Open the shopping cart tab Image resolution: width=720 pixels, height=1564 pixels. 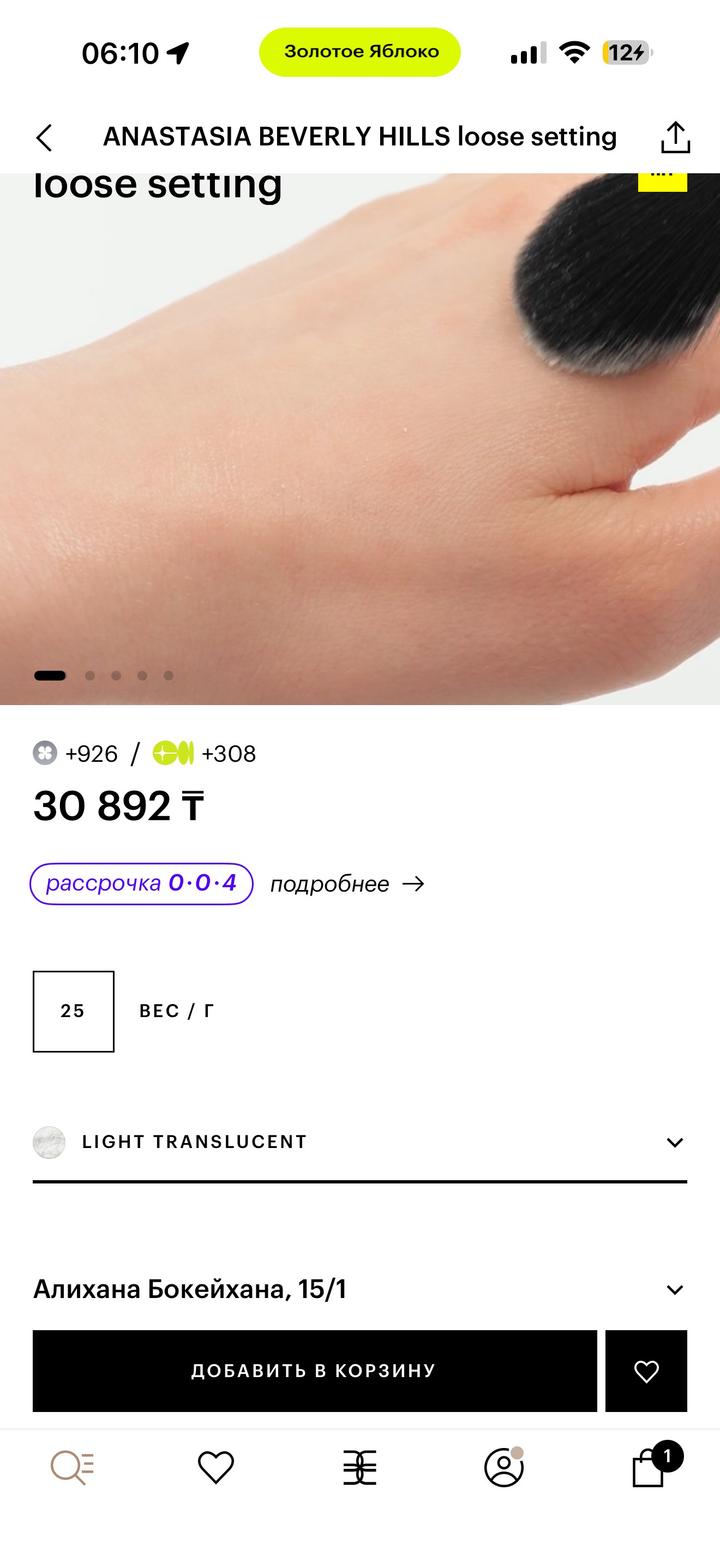650,1468
